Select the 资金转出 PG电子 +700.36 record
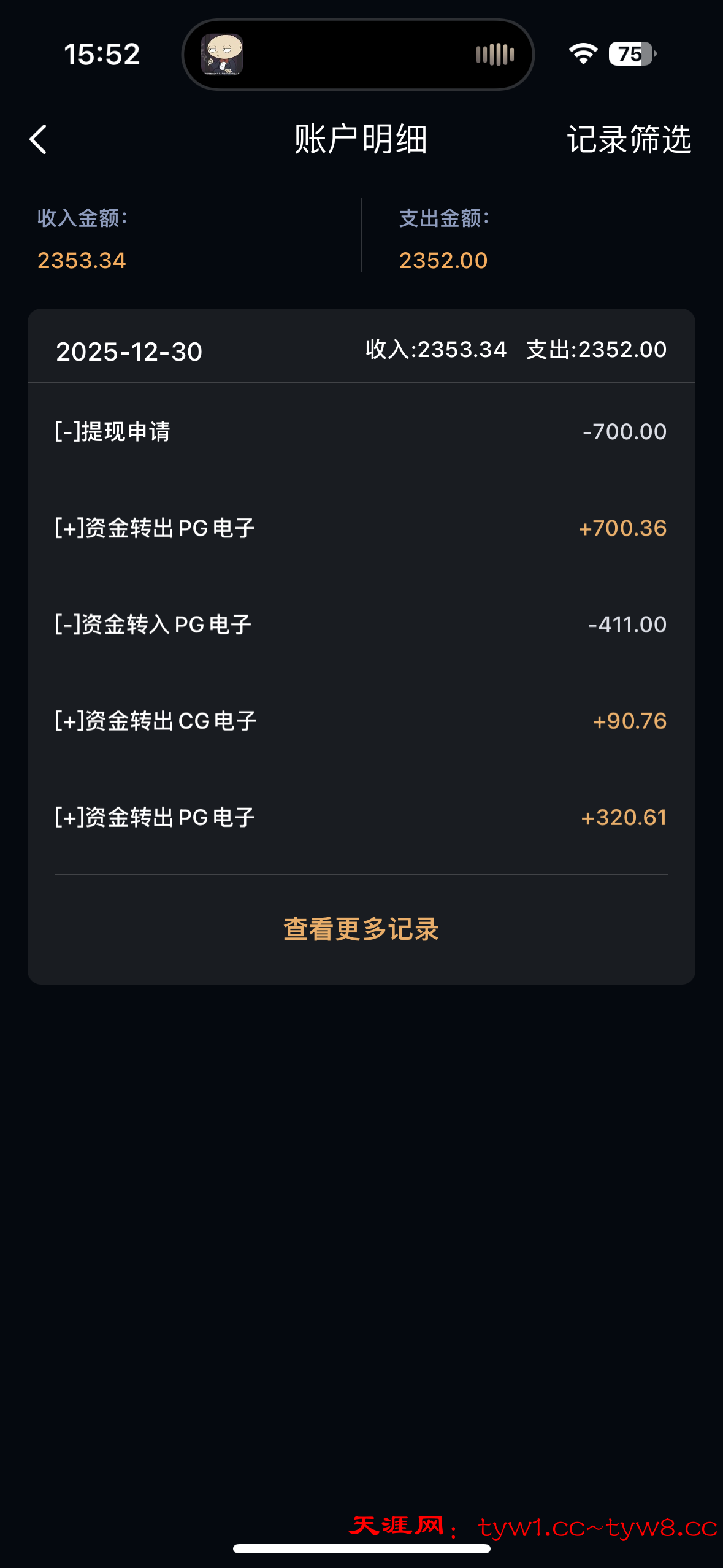This screenshot has height=1568, width=723. (x=361, y=527)
